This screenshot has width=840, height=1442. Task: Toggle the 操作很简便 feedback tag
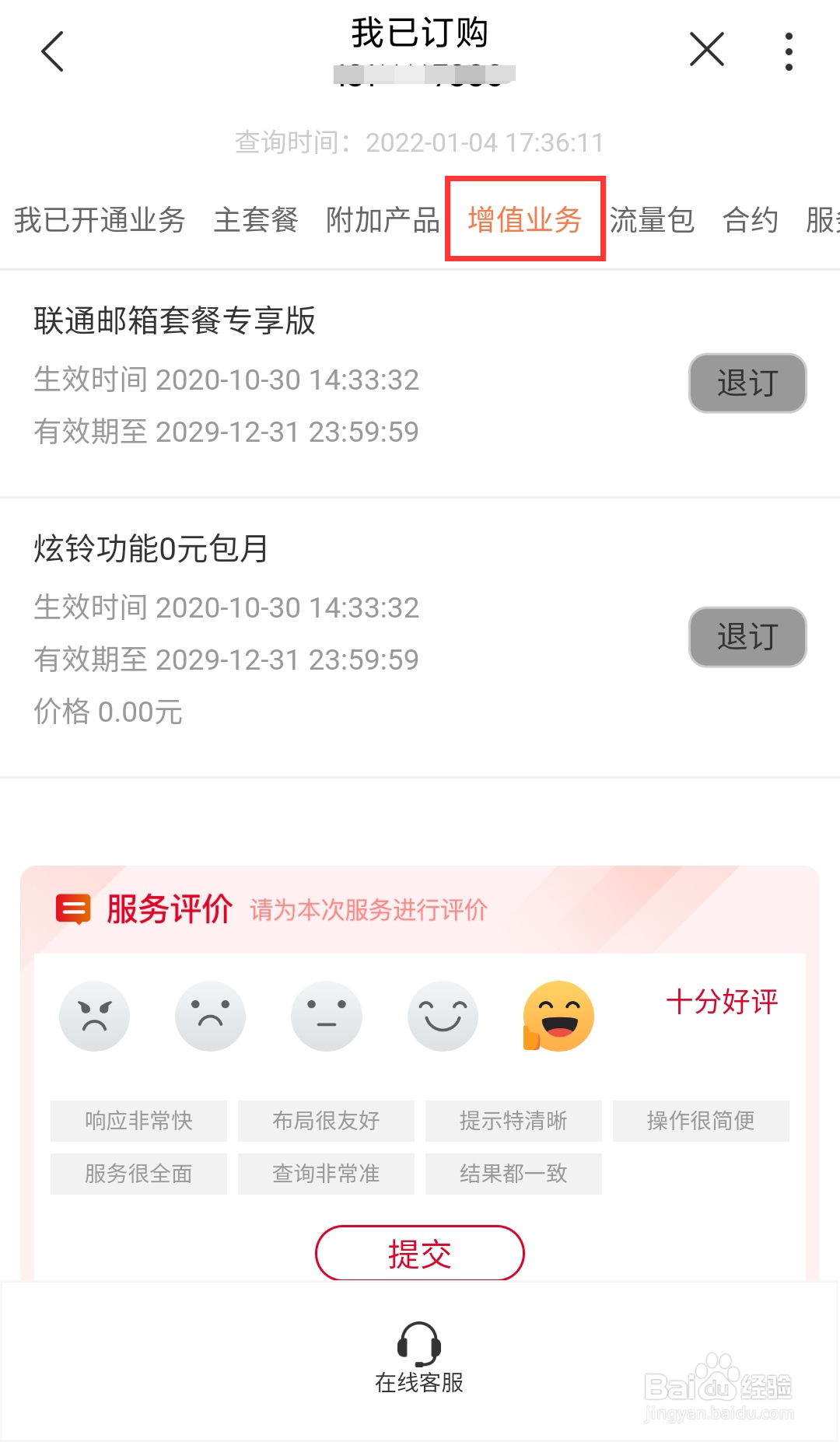(x=701, y=1121)
